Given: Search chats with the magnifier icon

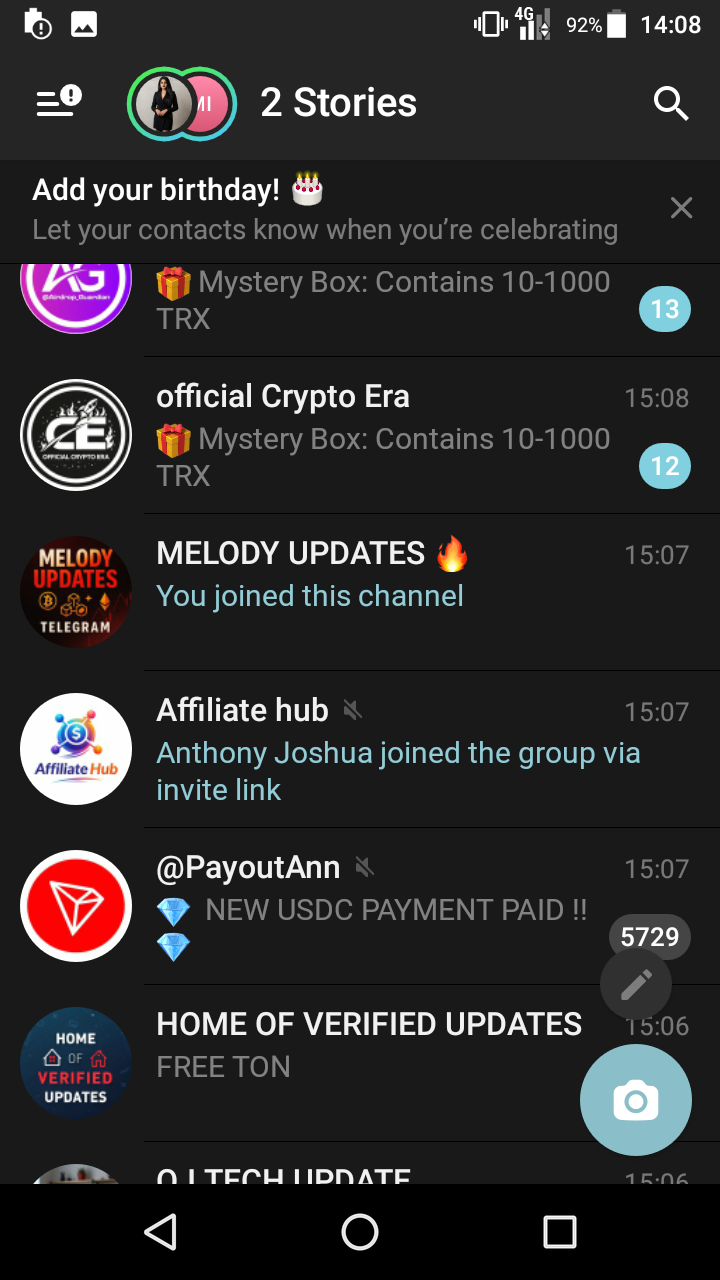Looking at the screenshot, I should point(670,102).
